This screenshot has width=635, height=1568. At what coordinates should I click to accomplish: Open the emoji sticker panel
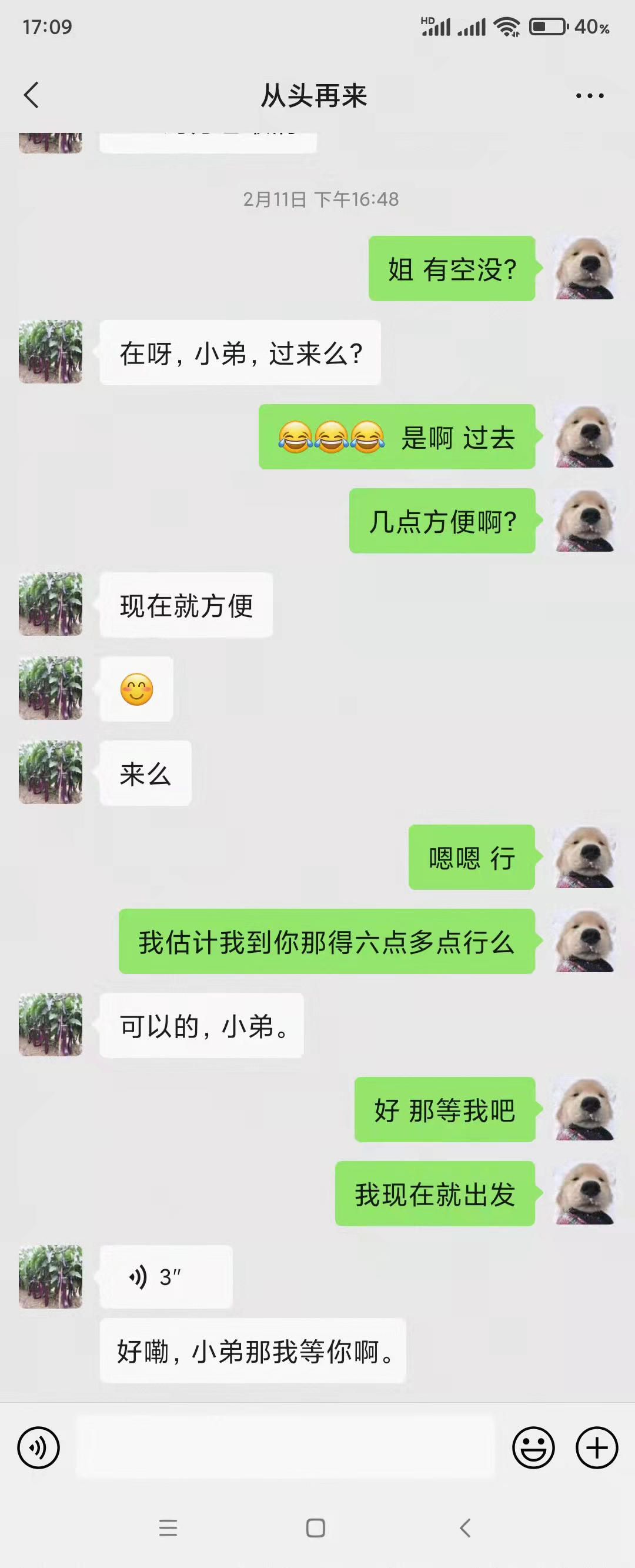(x=533, y=1447)
